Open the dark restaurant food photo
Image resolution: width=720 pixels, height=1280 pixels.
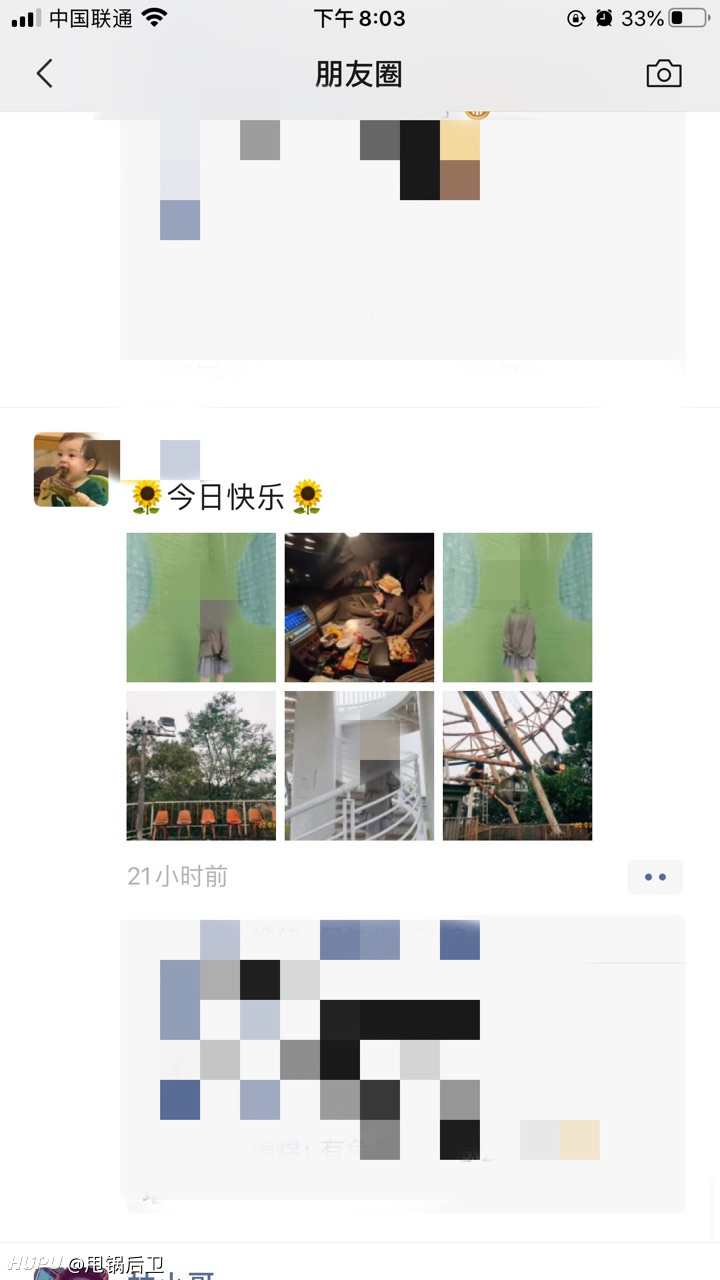(x=359, y=607)
